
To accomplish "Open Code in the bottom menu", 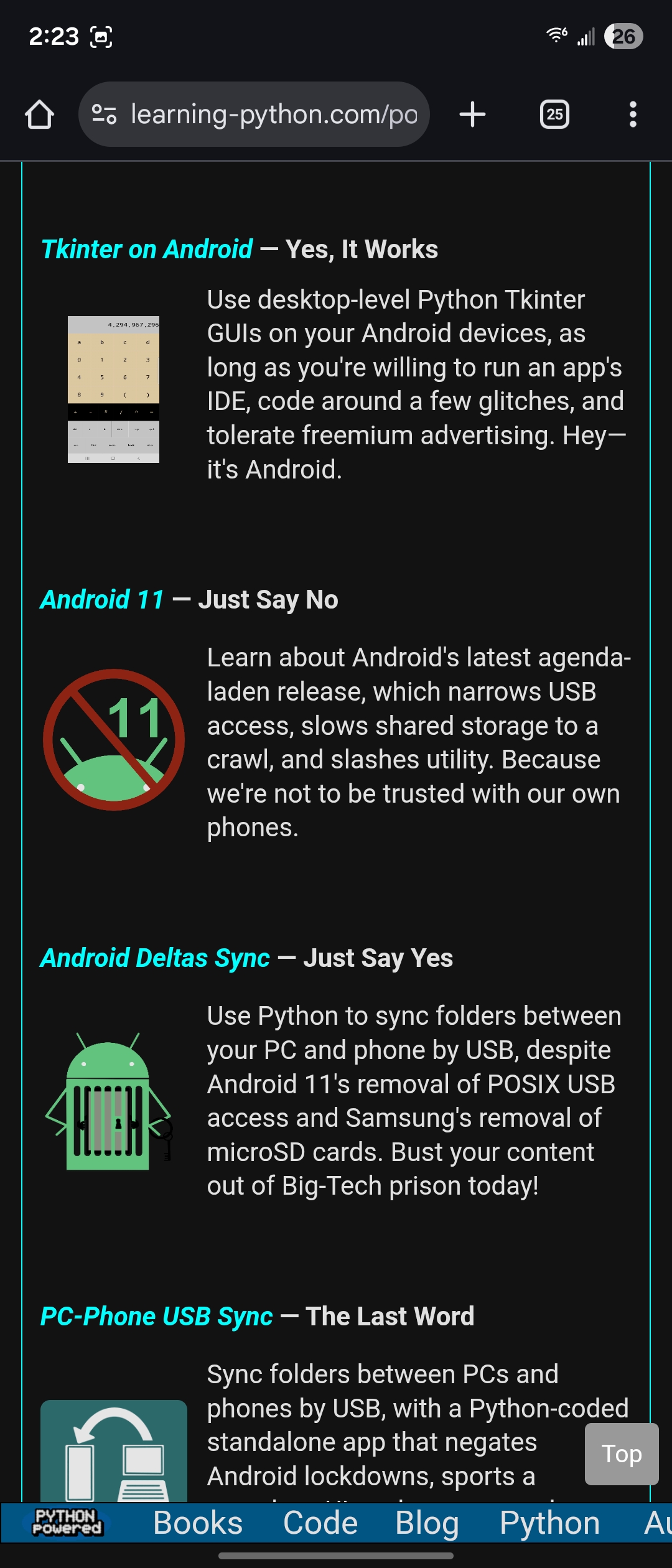I will pyautogui.click(x=320, y=1523).
